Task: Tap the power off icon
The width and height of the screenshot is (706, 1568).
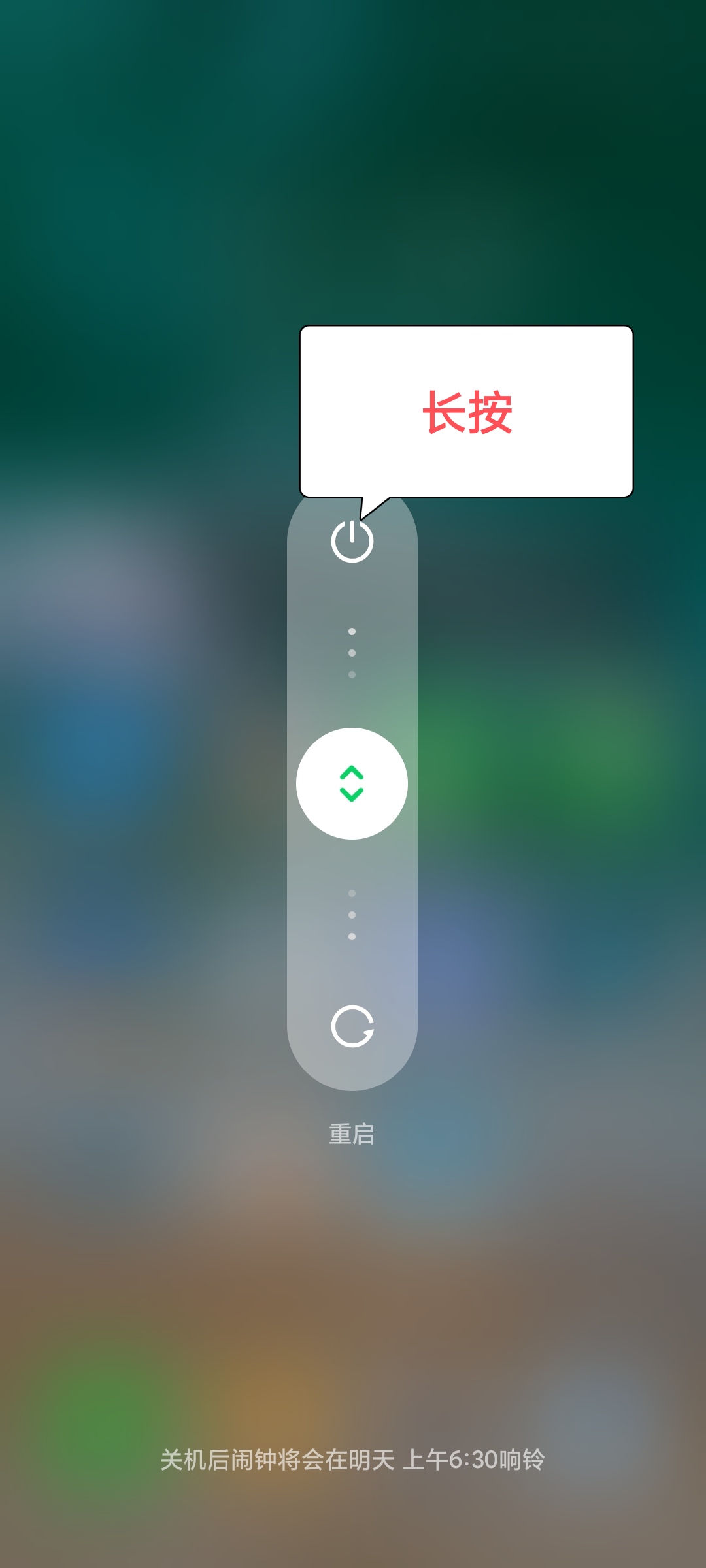Action: (x=352, y=541)
